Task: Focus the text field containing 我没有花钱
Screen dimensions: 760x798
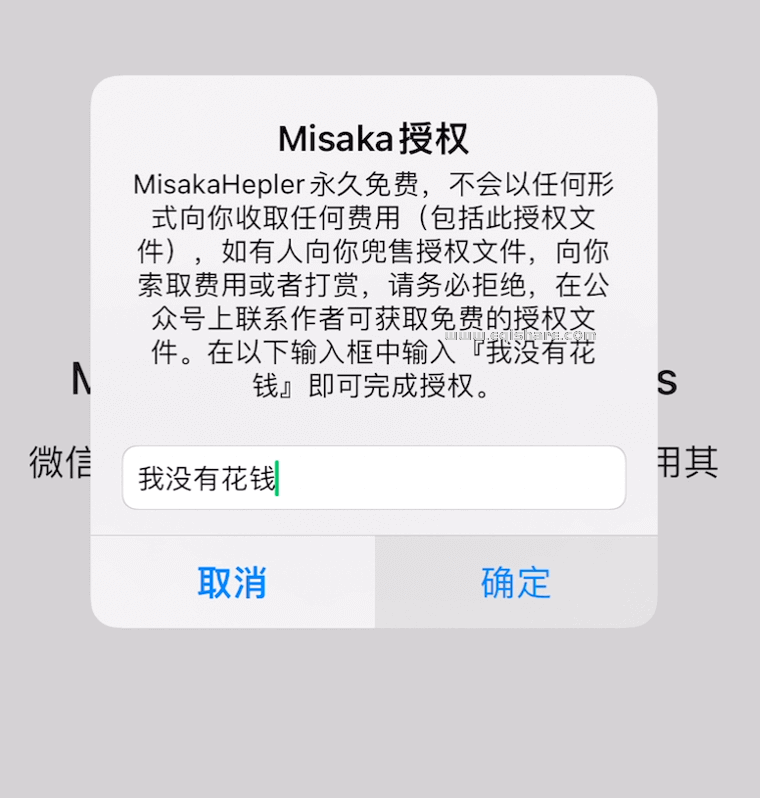Action: point(374,478)
